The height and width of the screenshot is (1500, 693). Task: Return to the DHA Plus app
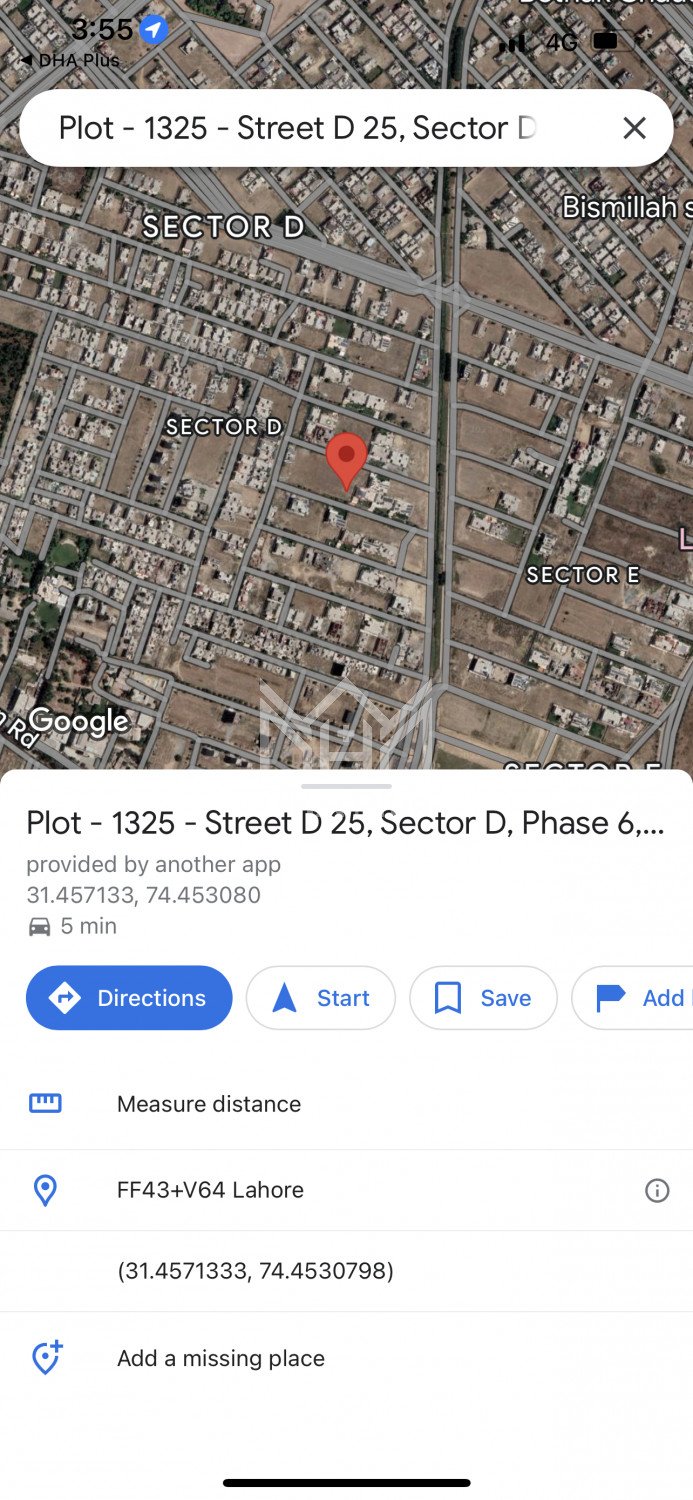tap(70, 60)
